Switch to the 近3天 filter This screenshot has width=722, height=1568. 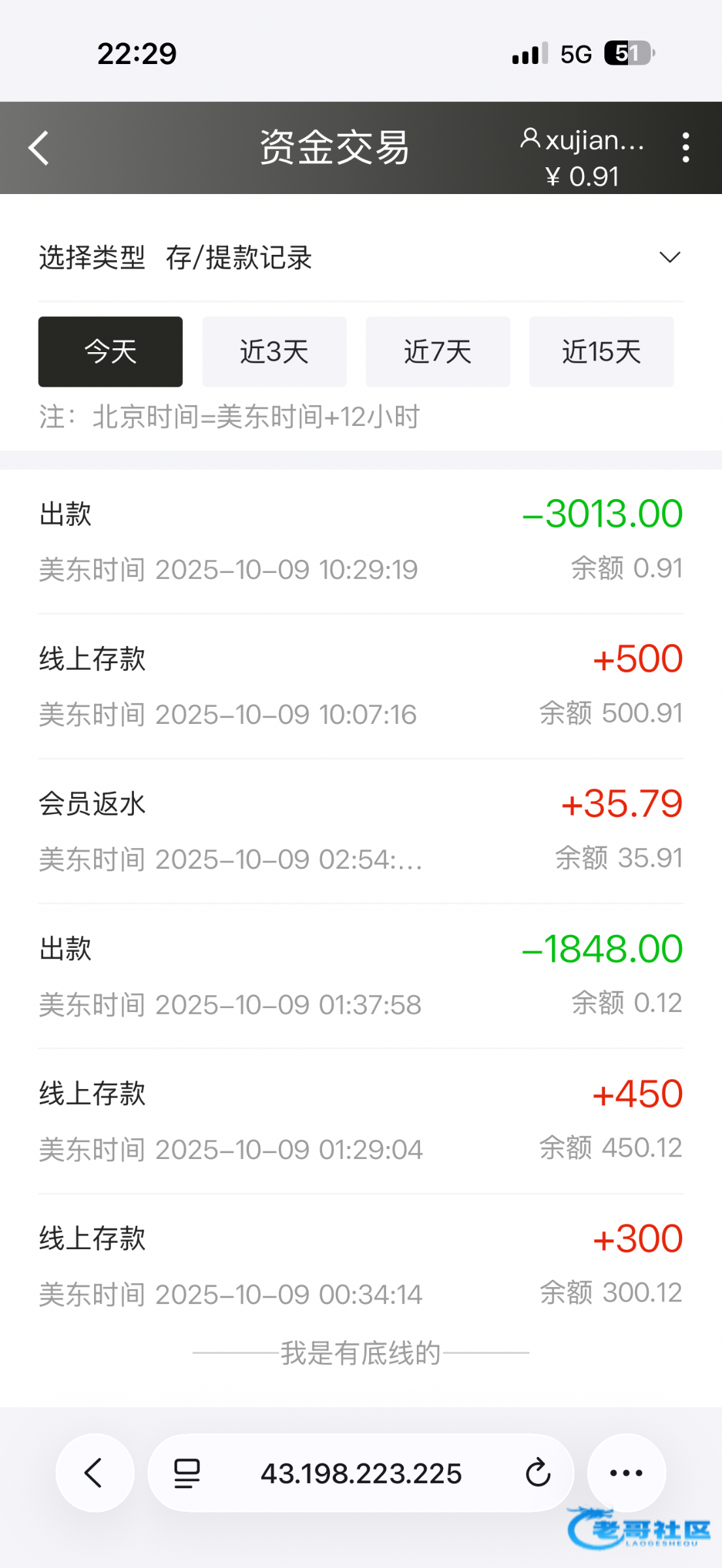[x=274, y=352]
